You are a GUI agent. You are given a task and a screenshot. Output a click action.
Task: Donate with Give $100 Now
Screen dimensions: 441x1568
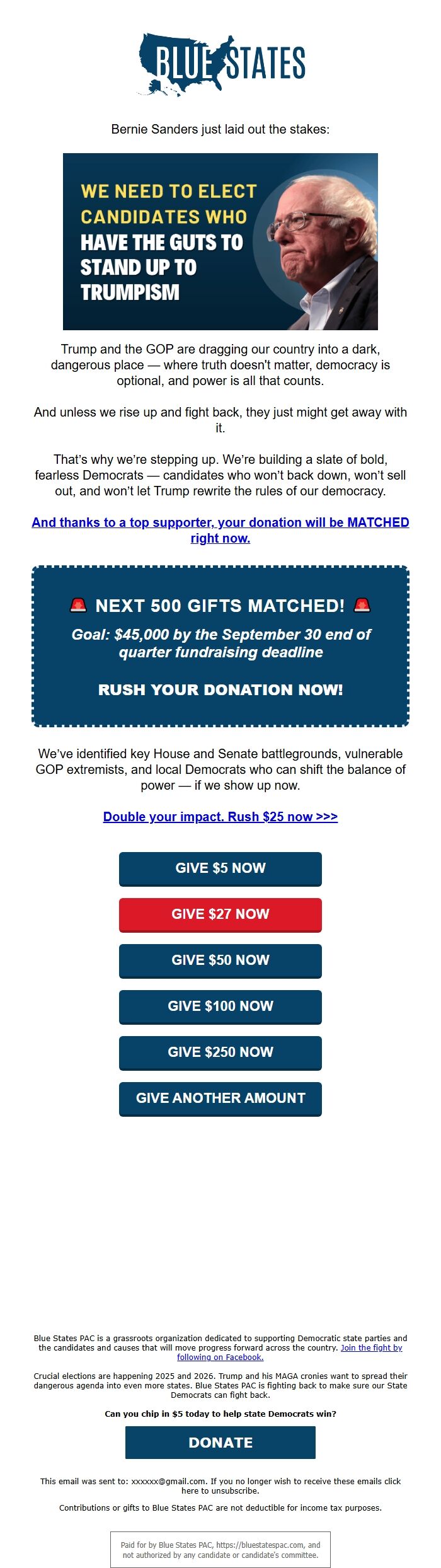coord(220,1006)
